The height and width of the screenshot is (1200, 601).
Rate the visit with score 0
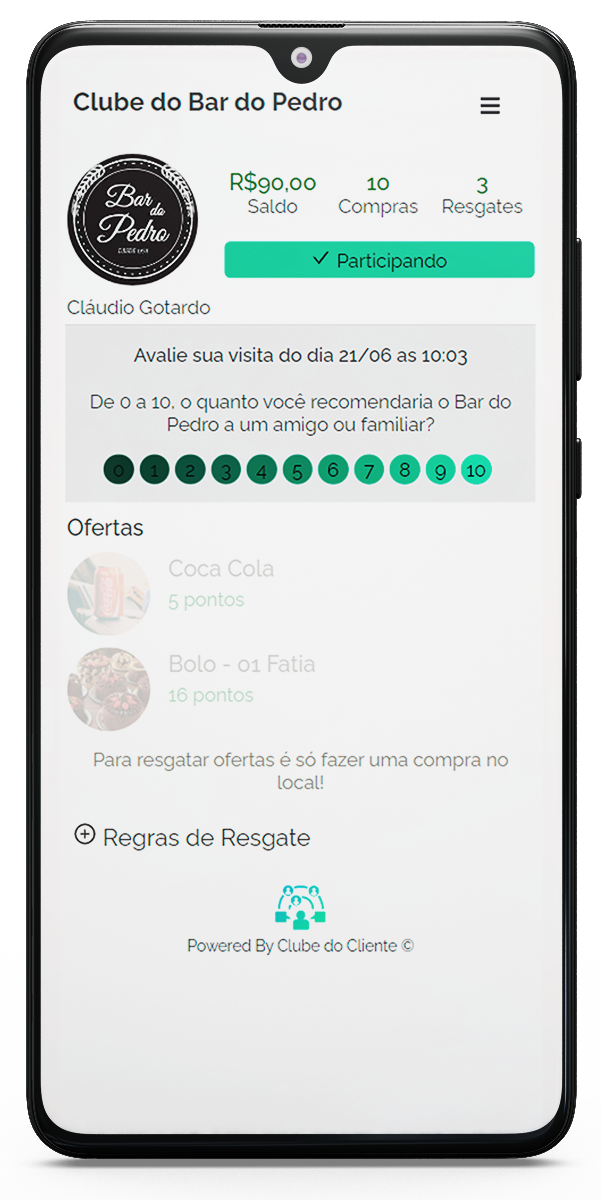point(118,469)
